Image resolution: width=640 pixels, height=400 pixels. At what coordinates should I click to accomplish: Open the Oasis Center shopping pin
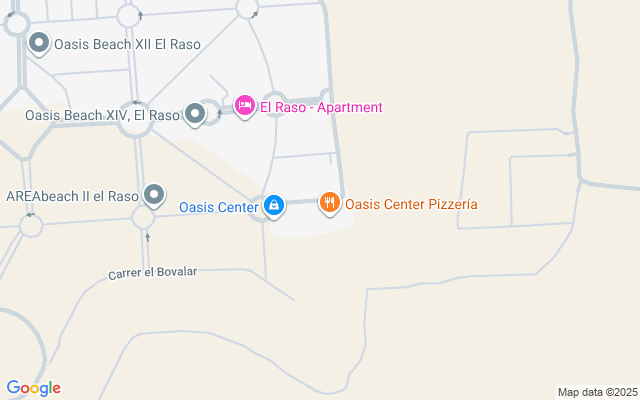(x=273, y=206)
